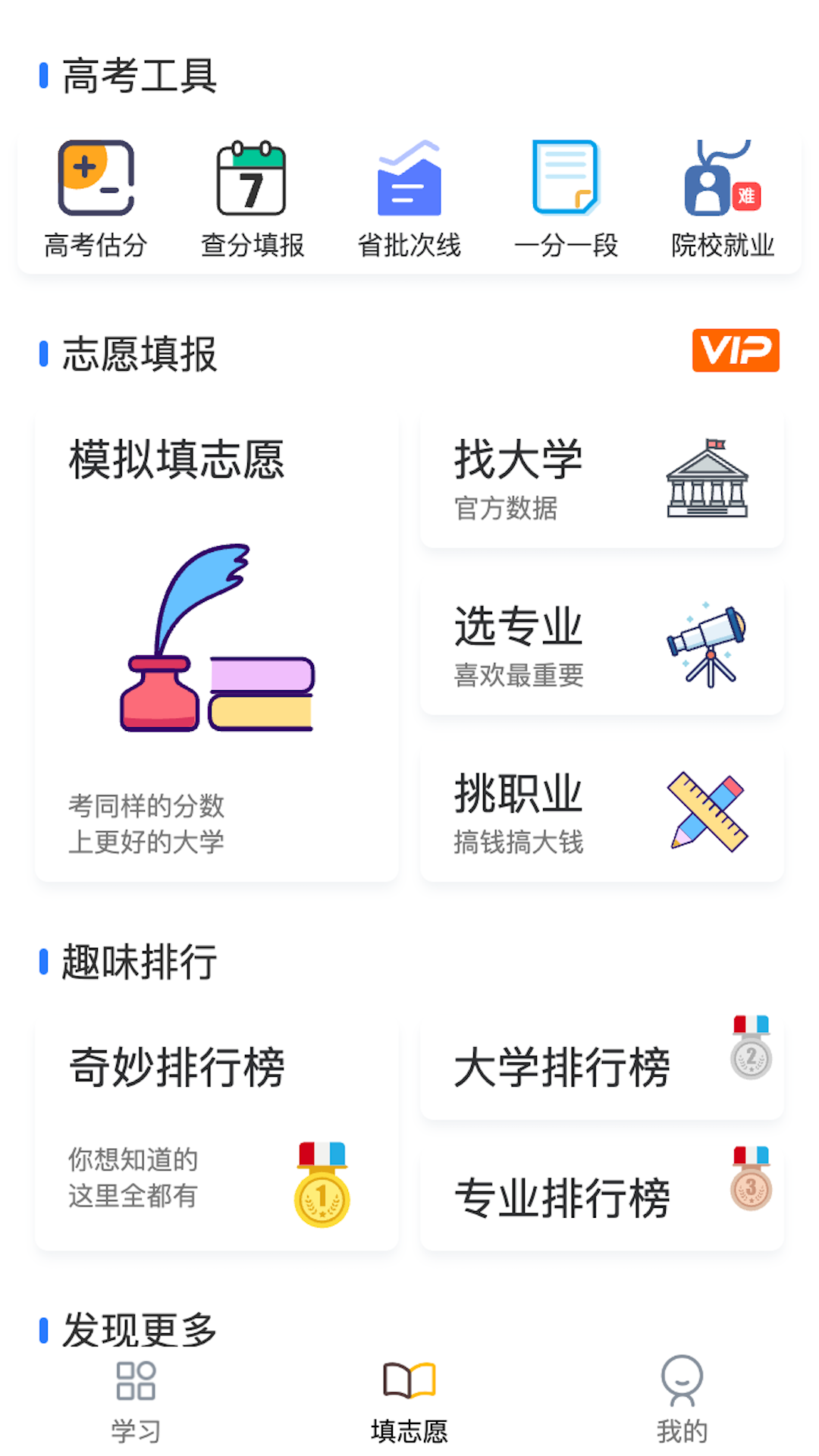819x1456 pixels.
Task: Open the 模拟填志愿 simulation card
Action: pos(216,648)
